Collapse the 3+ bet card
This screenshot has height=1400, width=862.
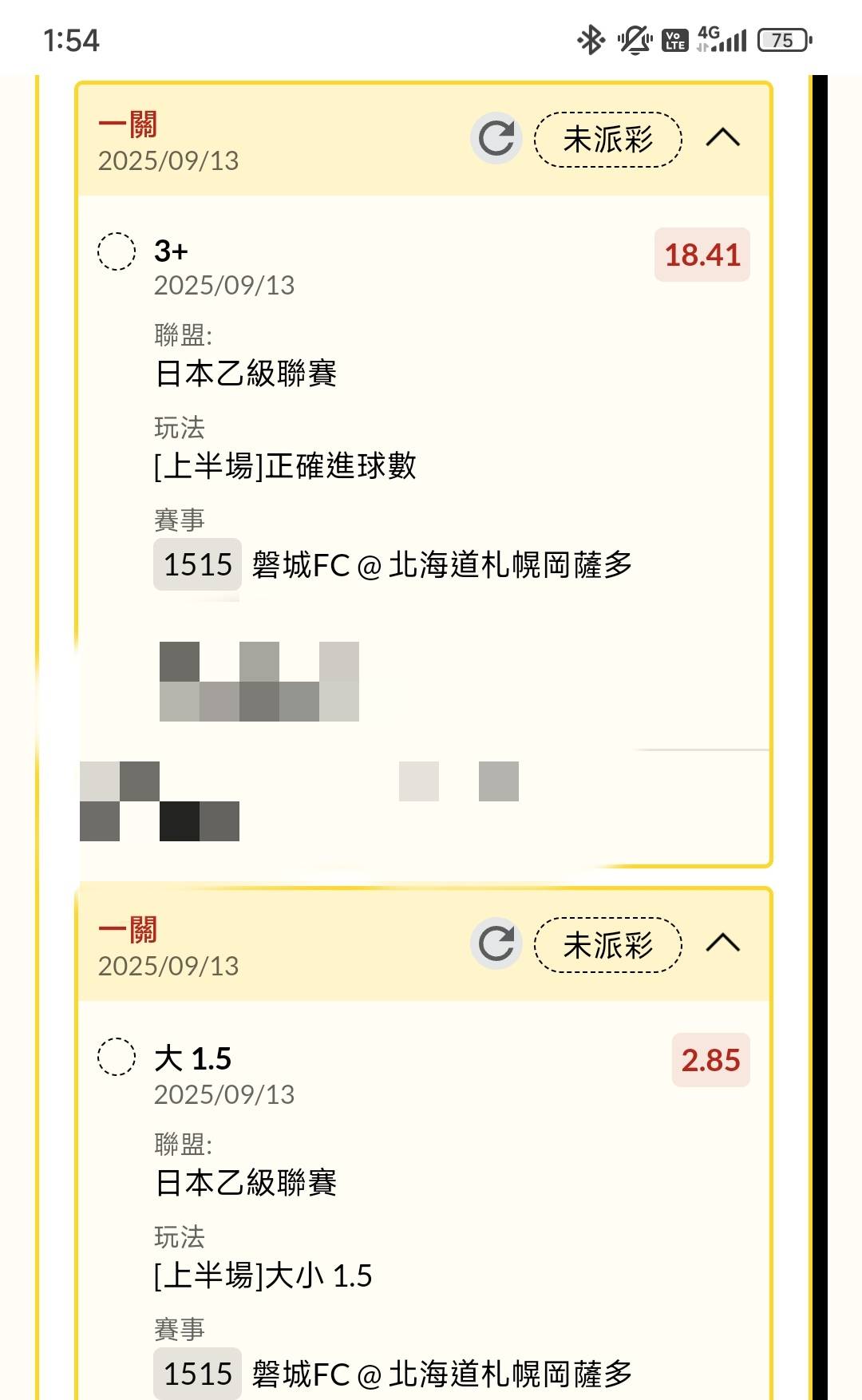[x=723, y=139]
